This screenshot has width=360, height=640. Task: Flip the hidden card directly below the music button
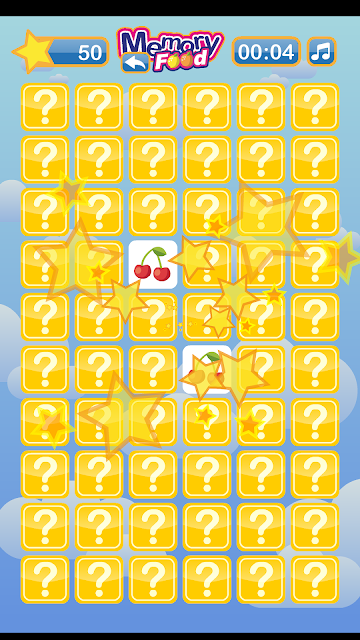pos(315,107)
